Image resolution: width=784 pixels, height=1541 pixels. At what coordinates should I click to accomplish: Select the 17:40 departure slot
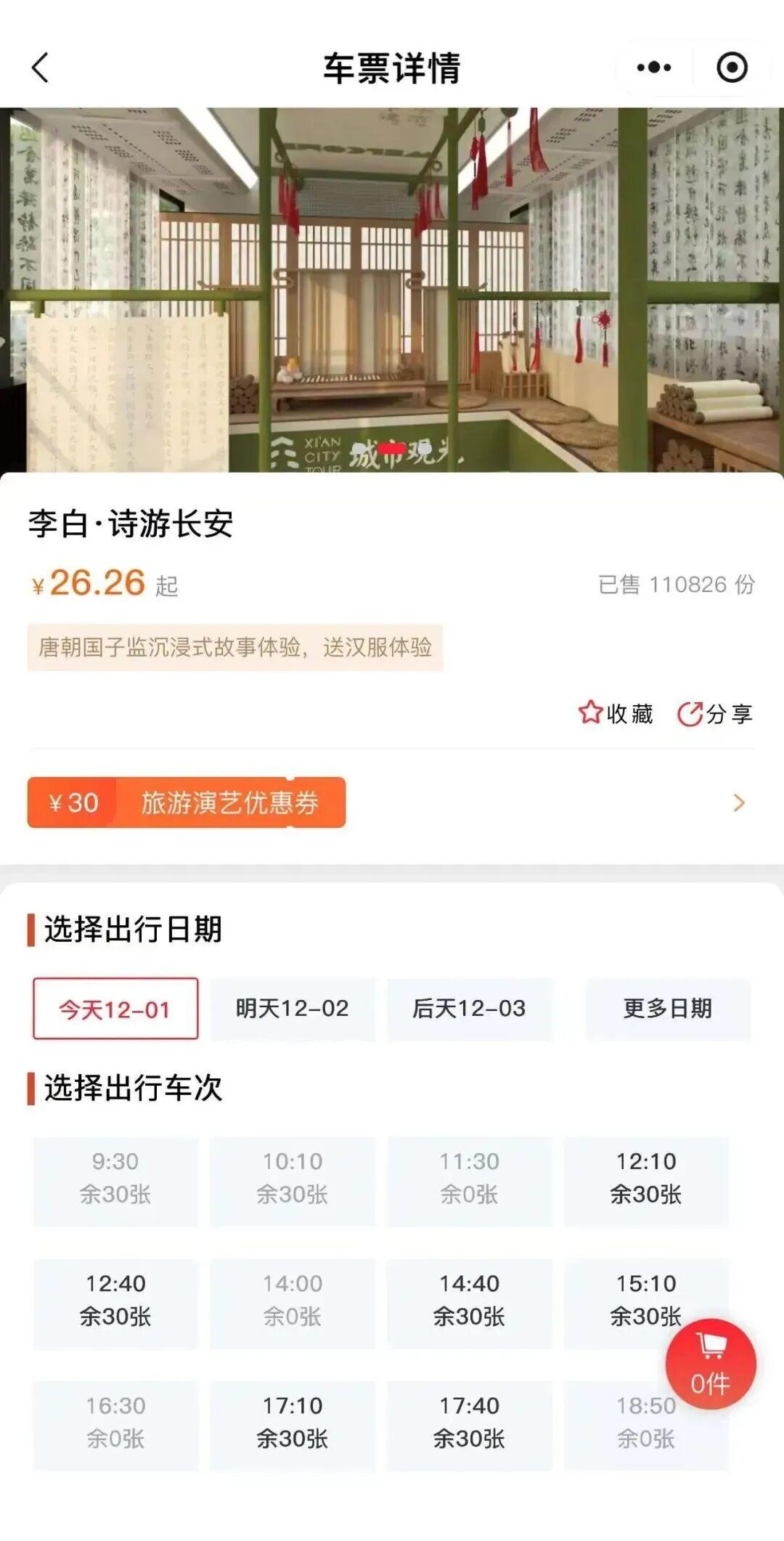(469, 1422)
